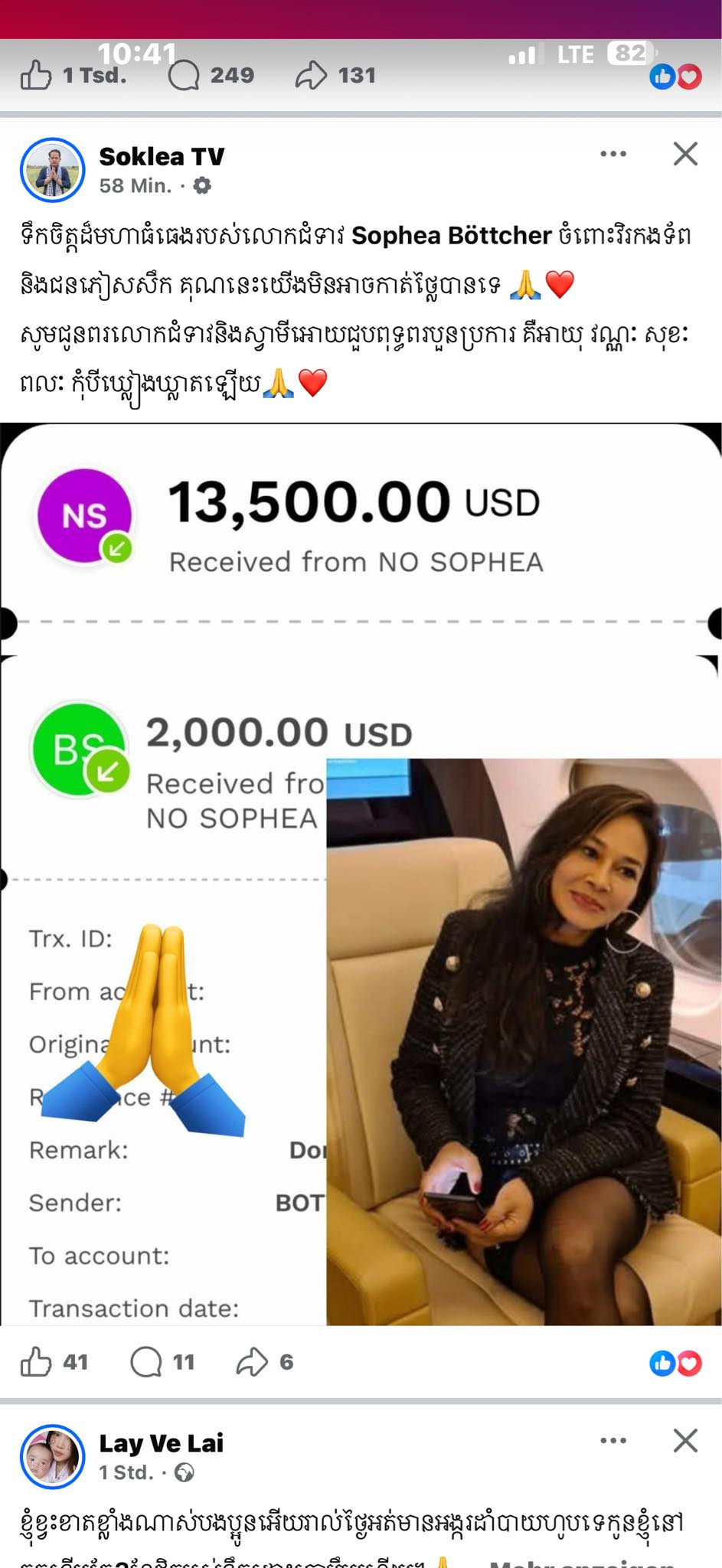The image size is (722, 1568).
Task: Open the Sophea Böttcher tagged name
Action: tap(451, 235)
